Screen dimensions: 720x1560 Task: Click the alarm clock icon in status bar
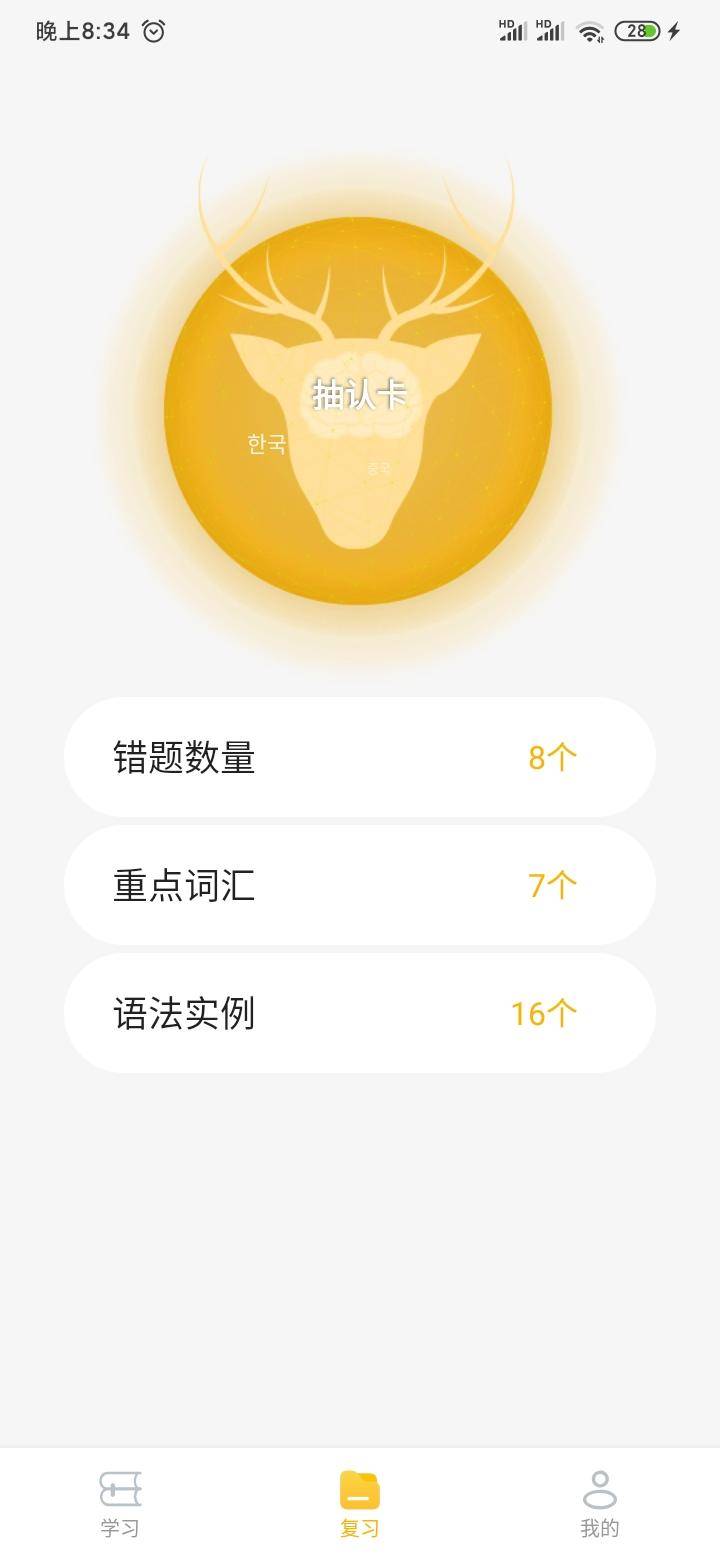(152, 31)
